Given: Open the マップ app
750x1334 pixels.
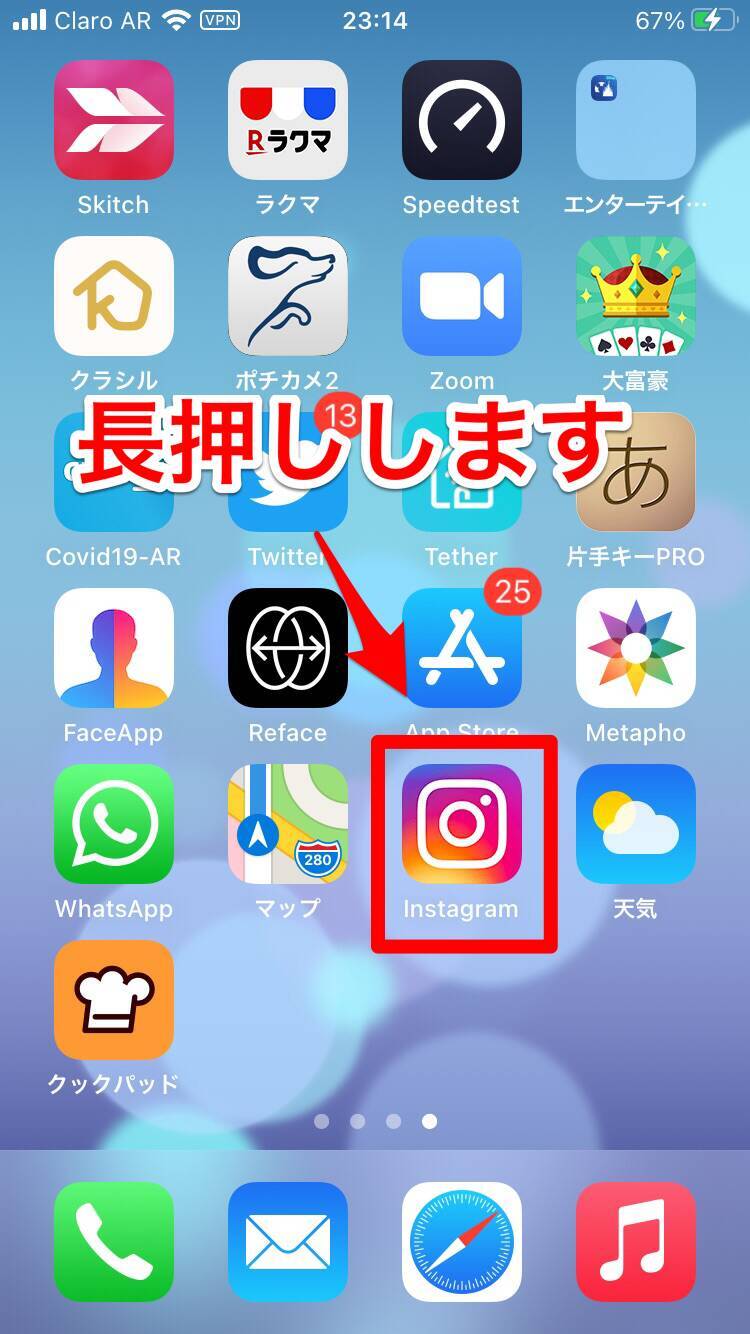Looking at the screenshot, I should click(288, 824).
